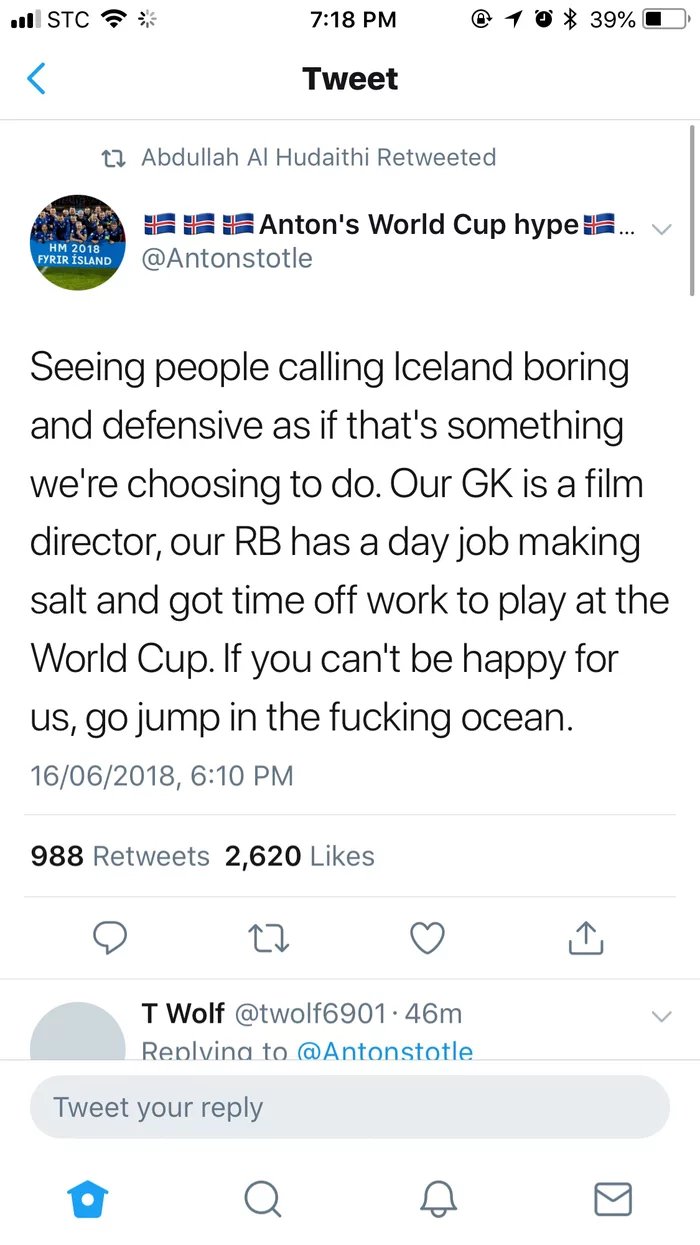Expand the dropdown arrow on T Wolf's reply
Viewport: 700px width, 1245px height.
(661, 1015)
